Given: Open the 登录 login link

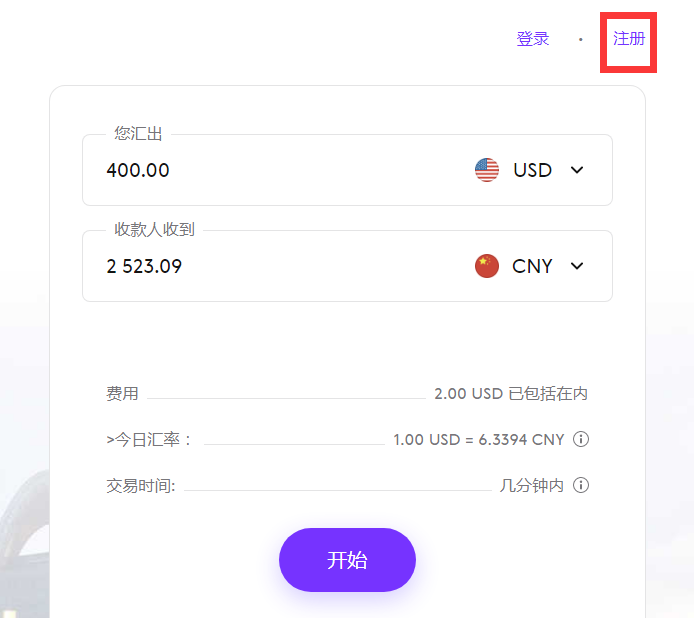Looking at the screenshot, I should click(533, 39).
